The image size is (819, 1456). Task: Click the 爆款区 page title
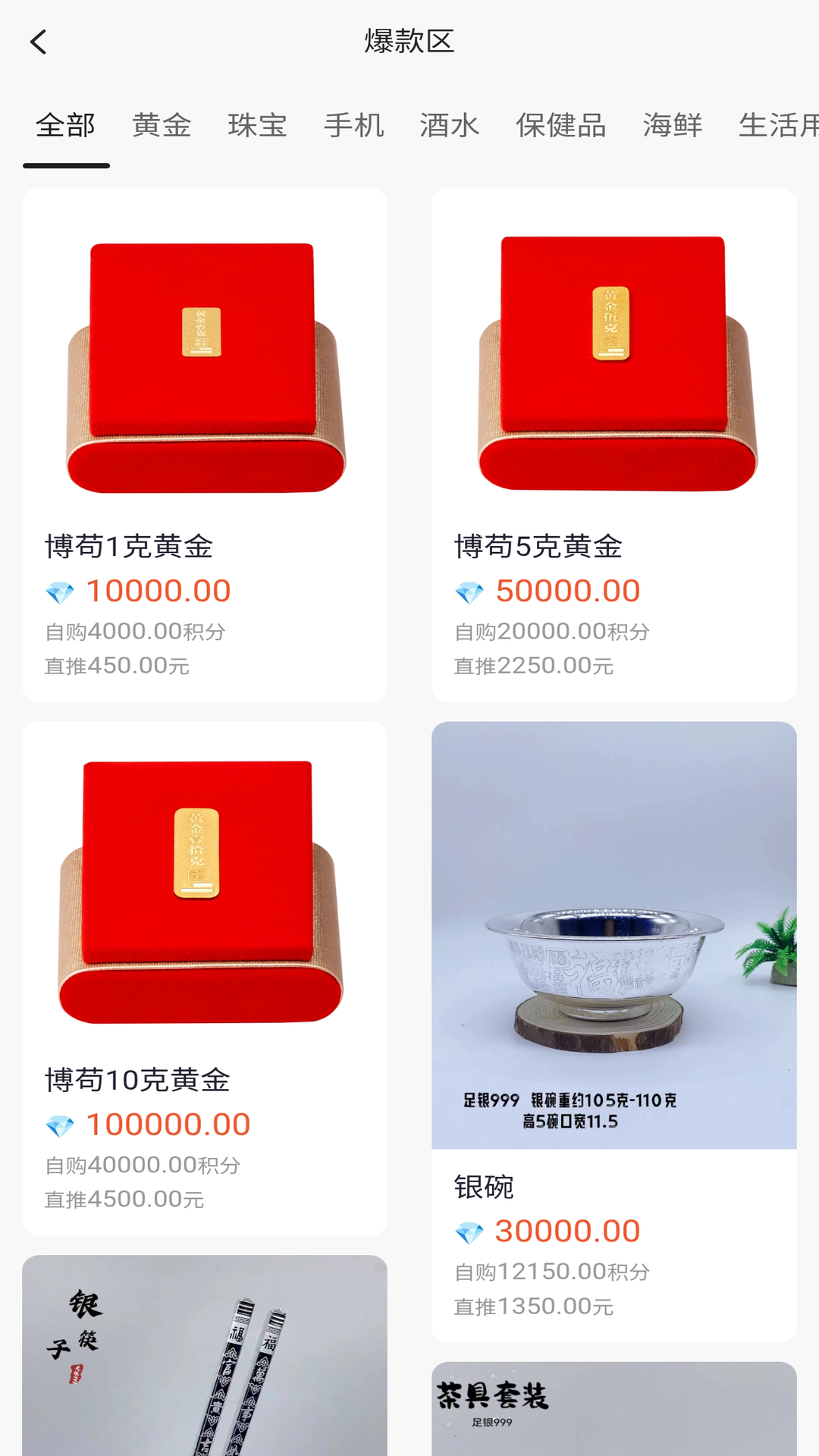[409, 42]
